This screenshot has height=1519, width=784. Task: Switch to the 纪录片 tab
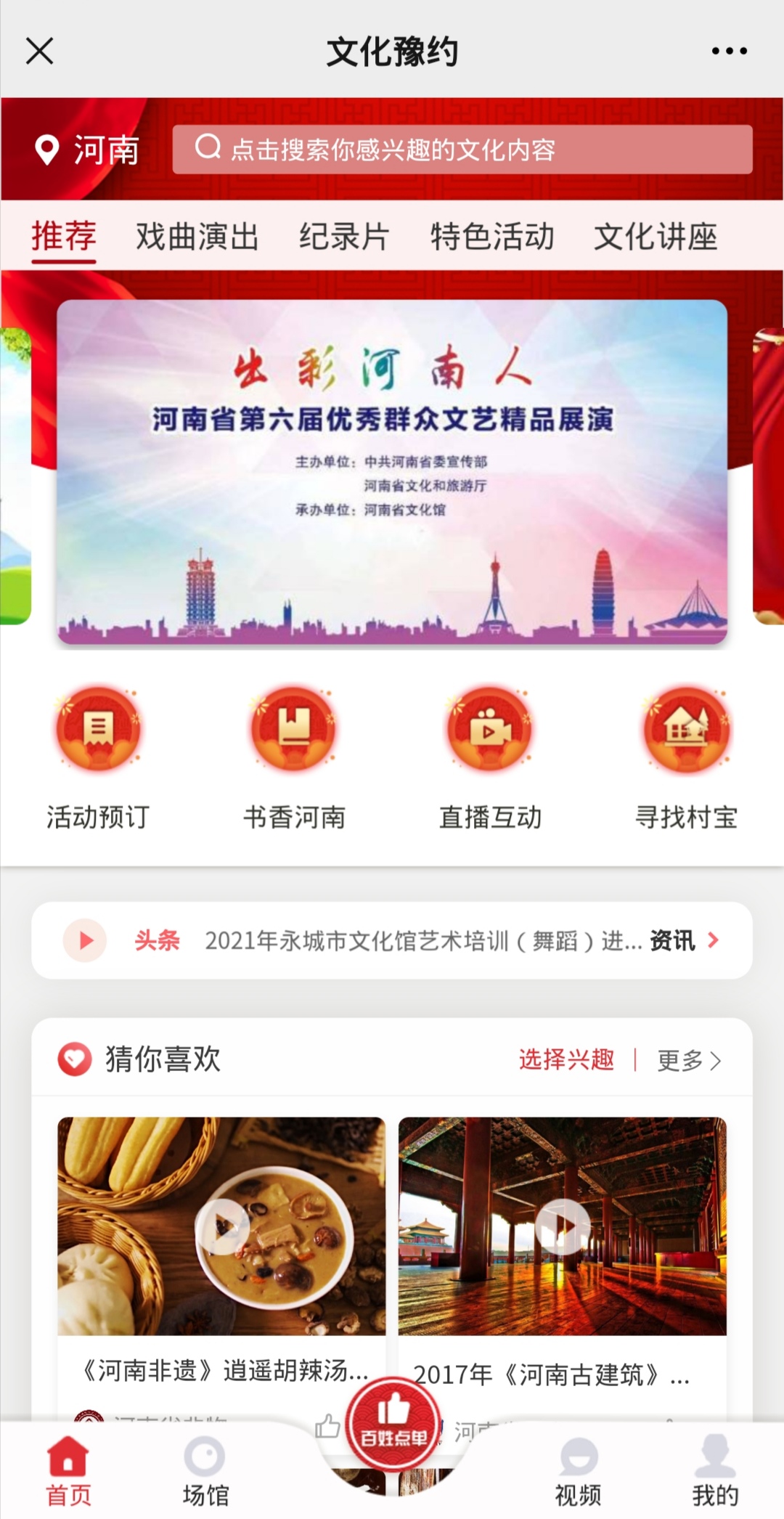[344, 237]
